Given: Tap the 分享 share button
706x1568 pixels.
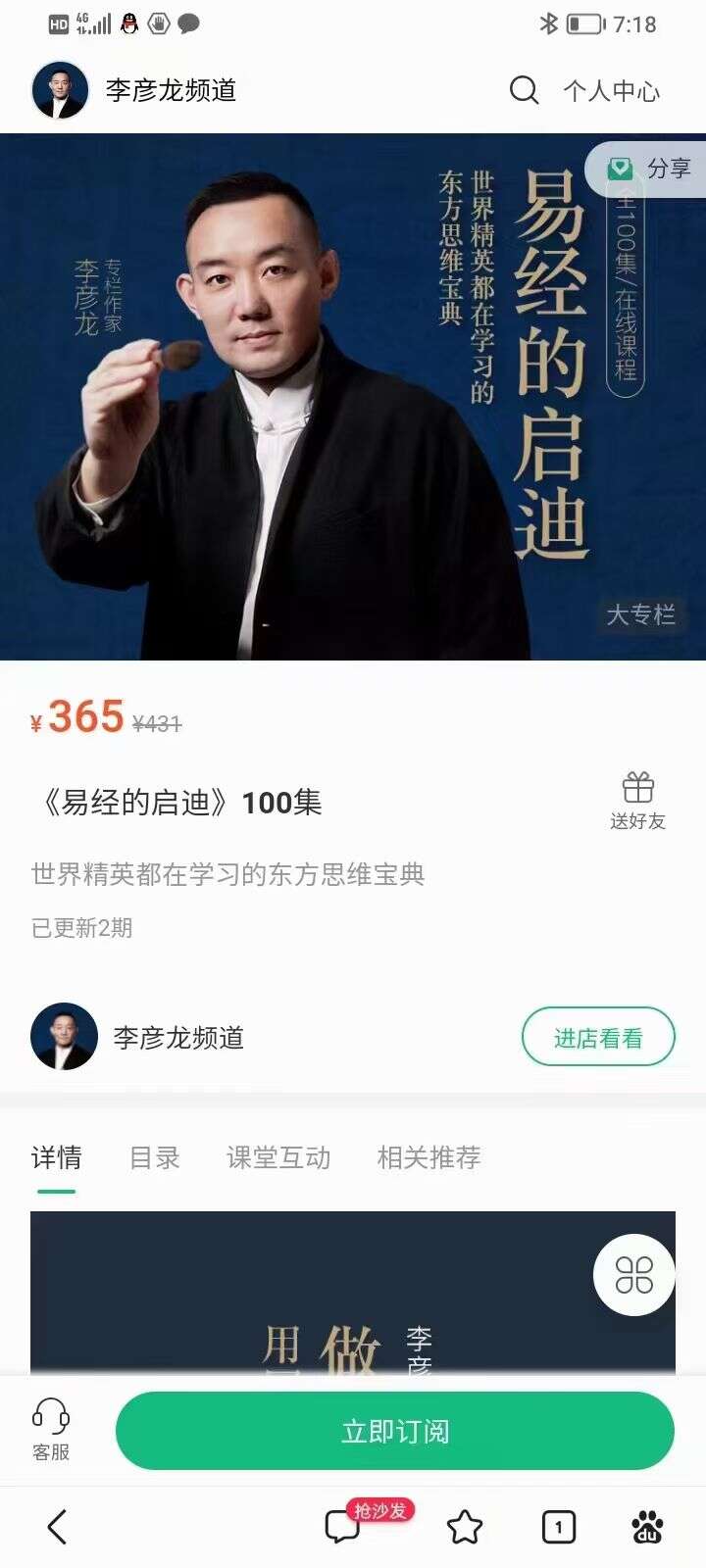Looking at the screenshot, I should click(x=649, y=169).
